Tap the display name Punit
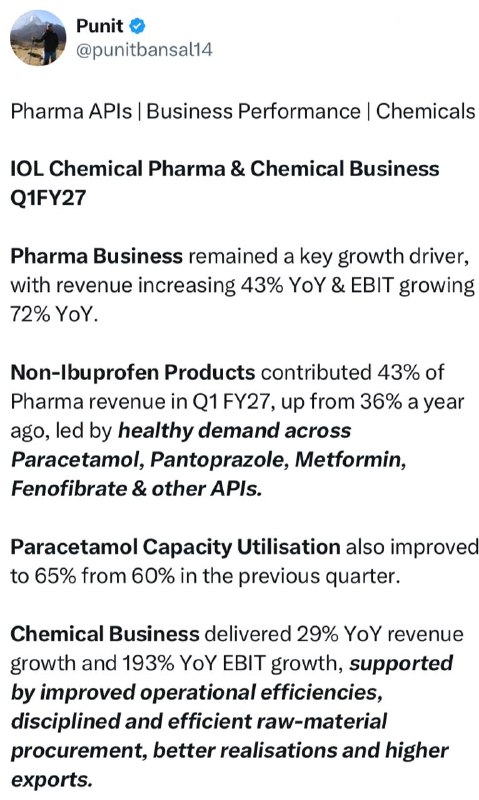The width and height of the screenshot is (479, 800). point(99,26)
